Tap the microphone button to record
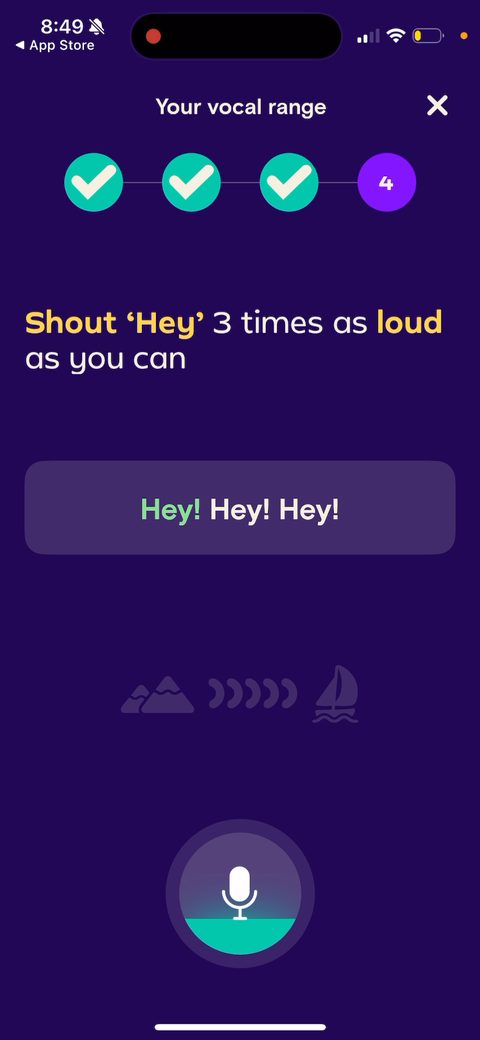480x1040 pixels. [240, 893]
